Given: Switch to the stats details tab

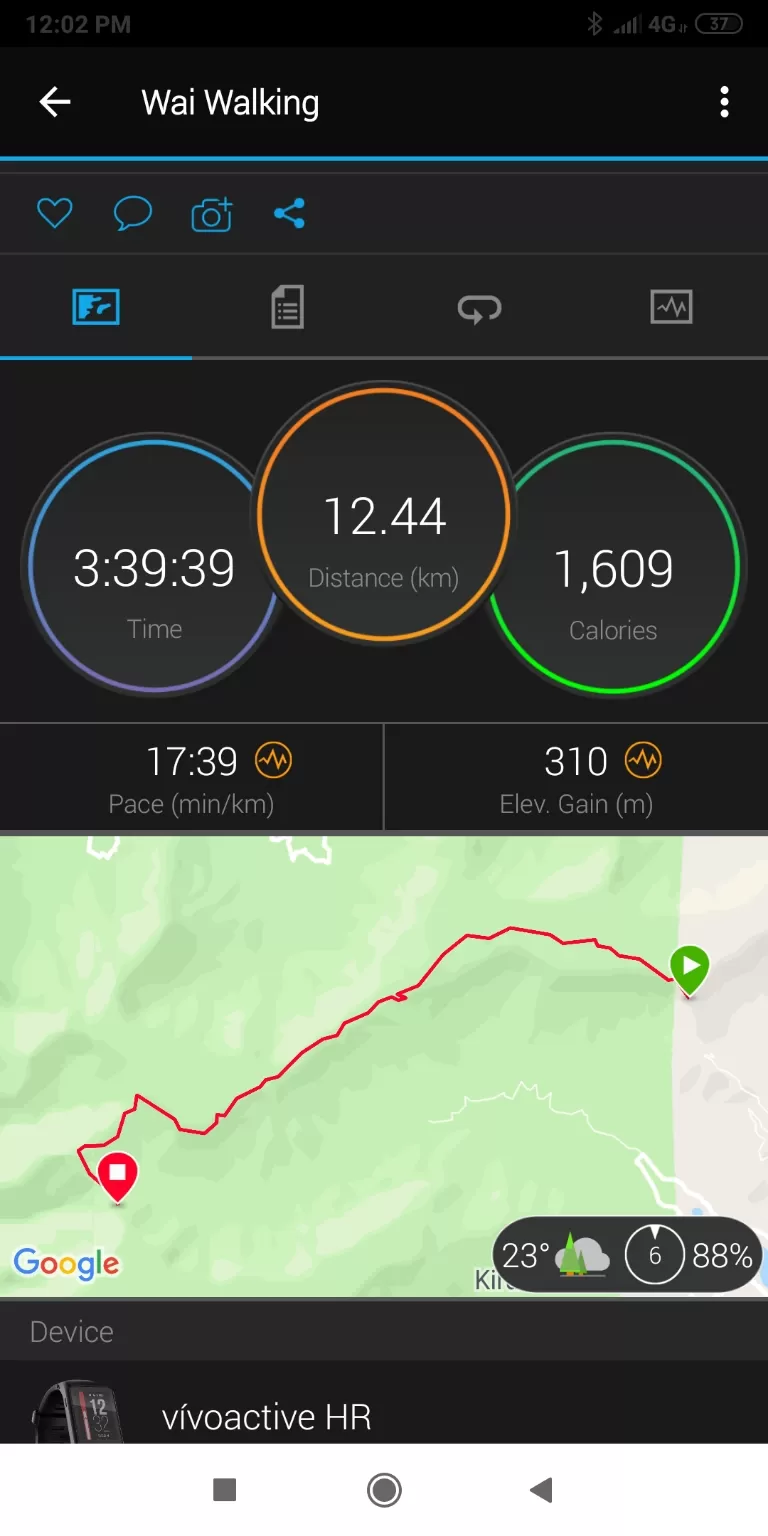Looking at the screenshot, I should pyautogui.click(x=287, y=307).
